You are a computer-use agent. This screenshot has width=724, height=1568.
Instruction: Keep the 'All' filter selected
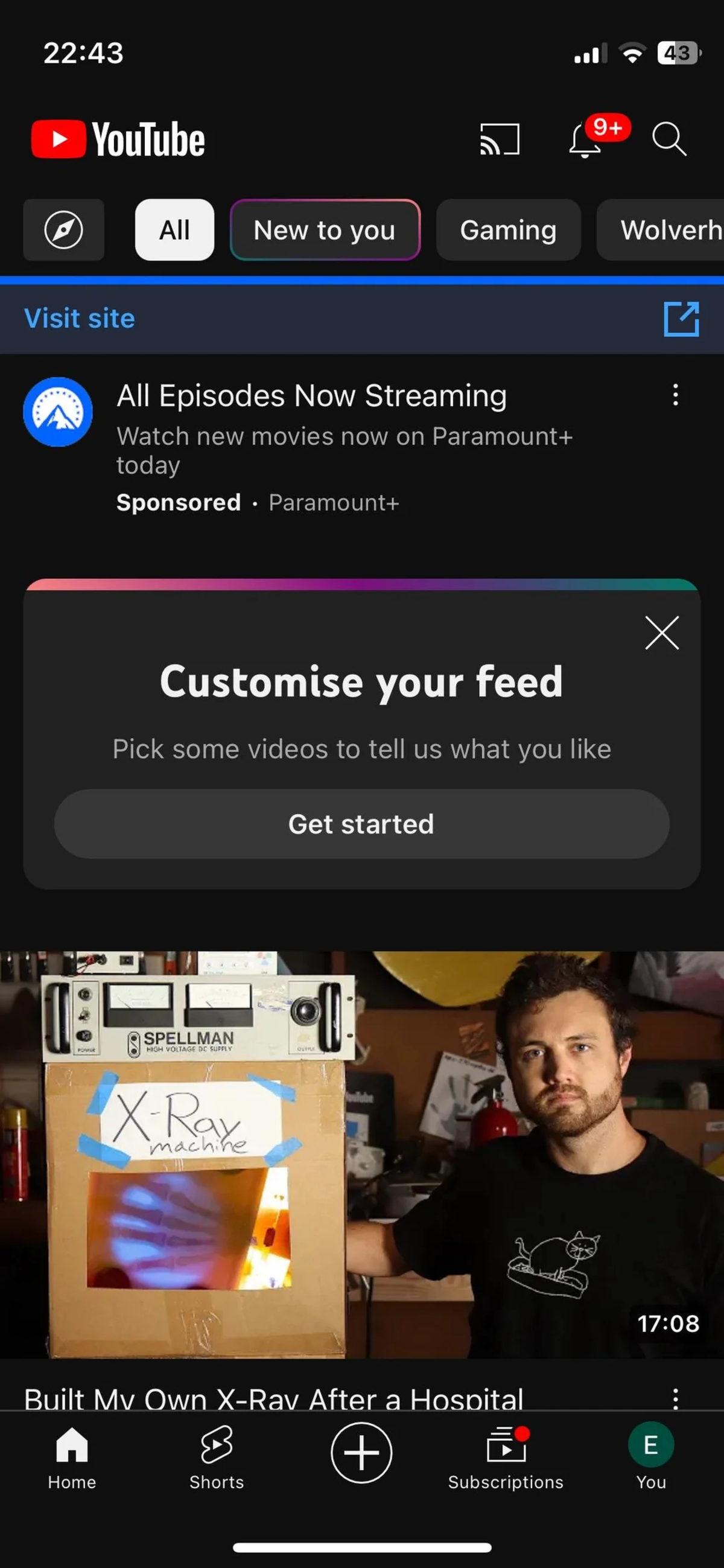pos(174,230)
